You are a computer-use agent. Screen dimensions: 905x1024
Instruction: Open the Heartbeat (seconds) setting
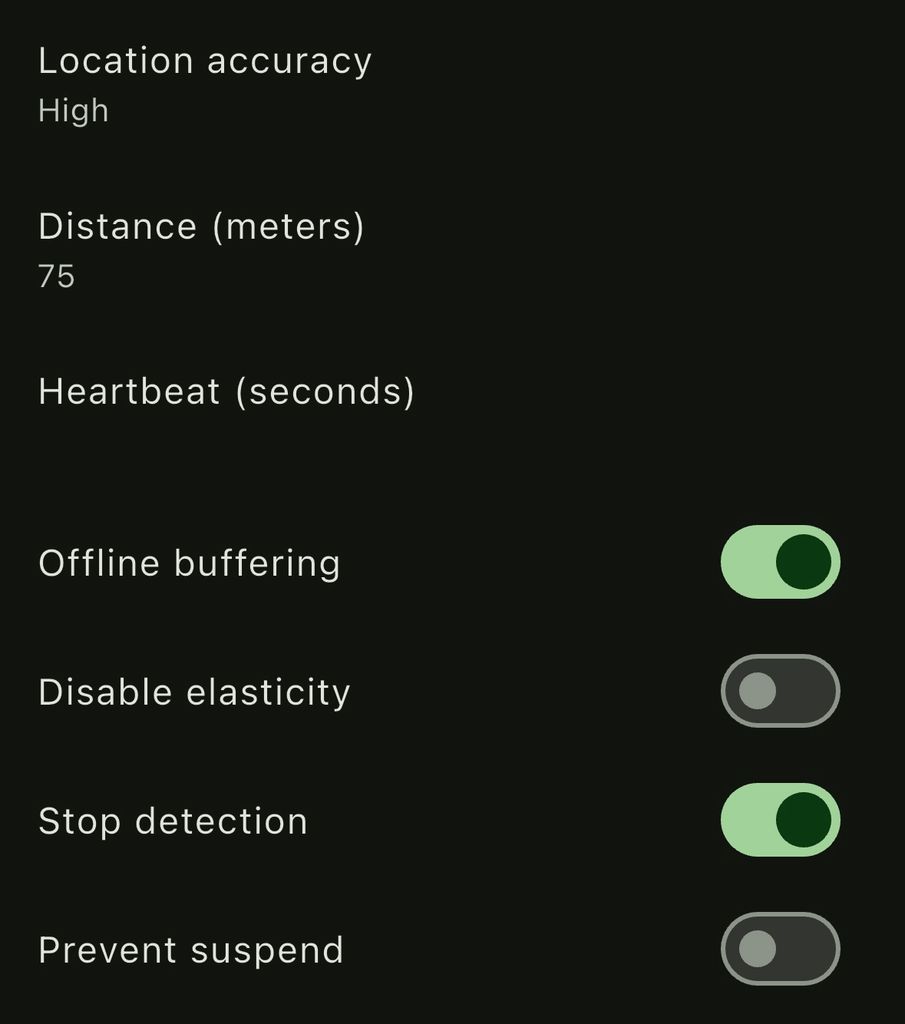(x=227, y=392)
